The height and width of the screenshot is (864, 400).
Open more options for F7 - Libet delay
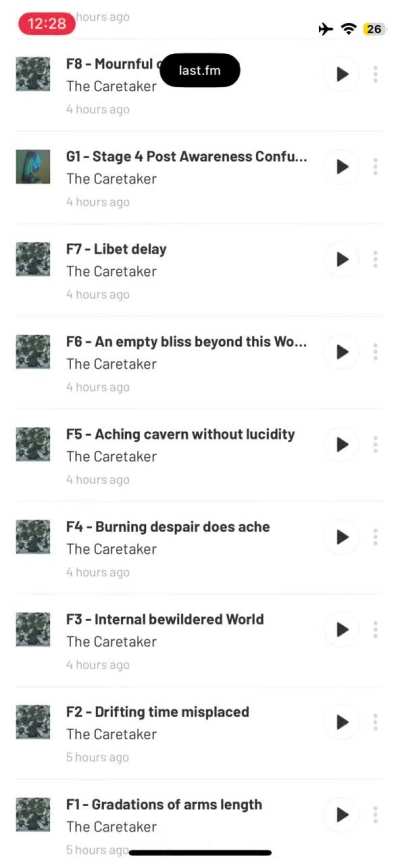coord(376,259)
